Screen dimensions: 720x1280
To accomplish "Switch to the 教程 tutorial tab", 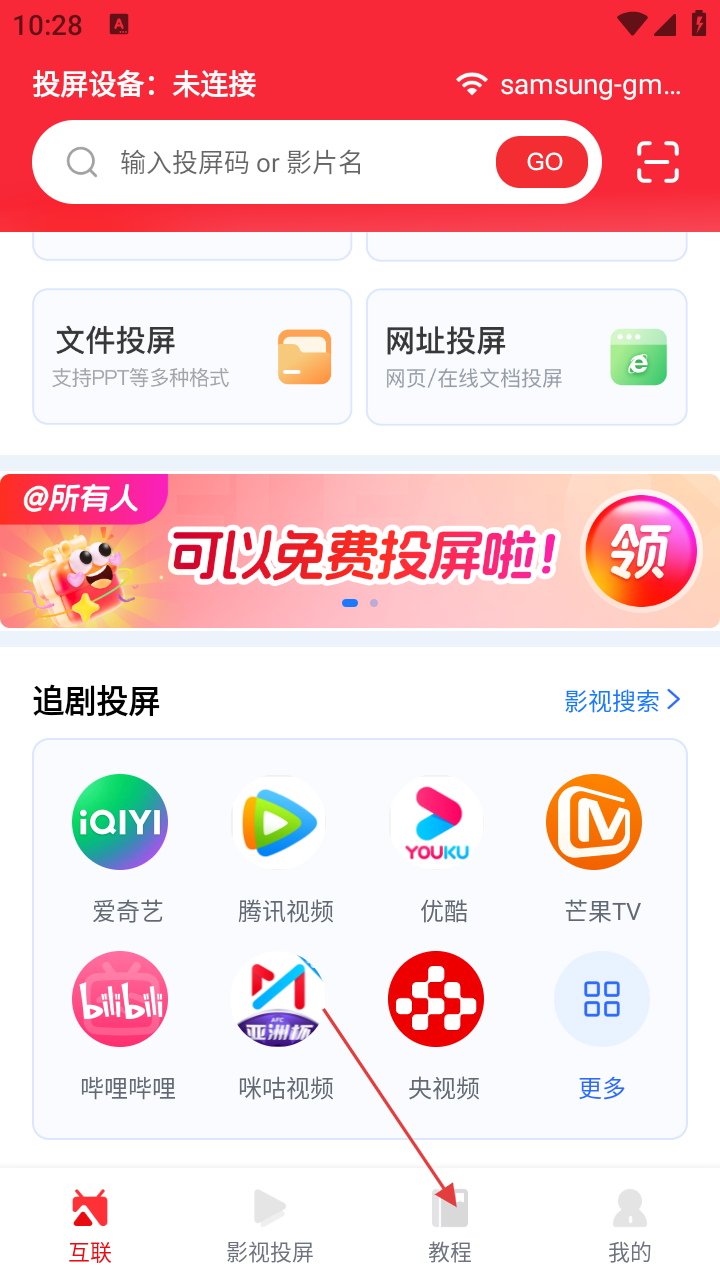I will 450,1225.
